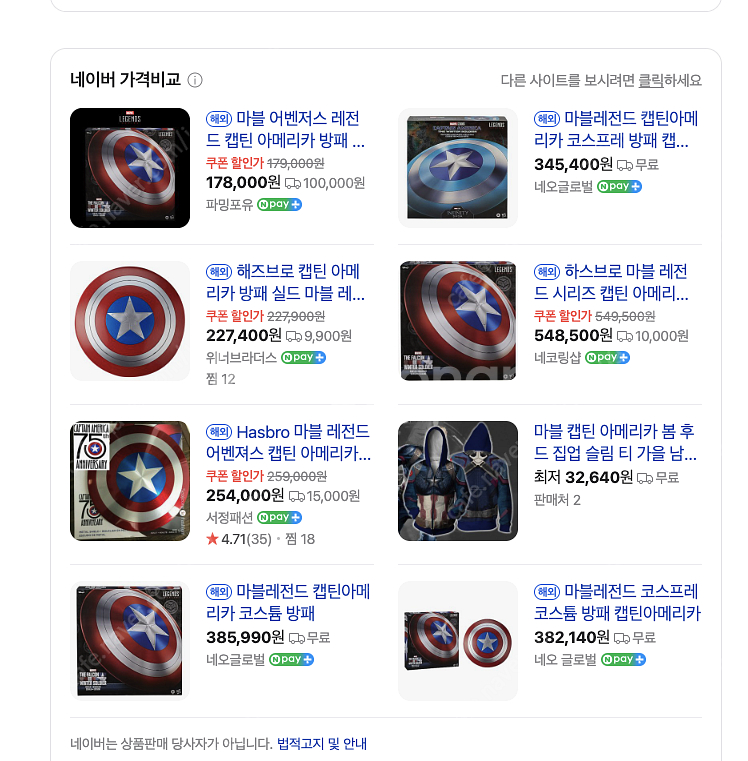Screen dimensions: 748x761
Task: Click the N pay badge beside 서정패션
Action: (277, 518)
